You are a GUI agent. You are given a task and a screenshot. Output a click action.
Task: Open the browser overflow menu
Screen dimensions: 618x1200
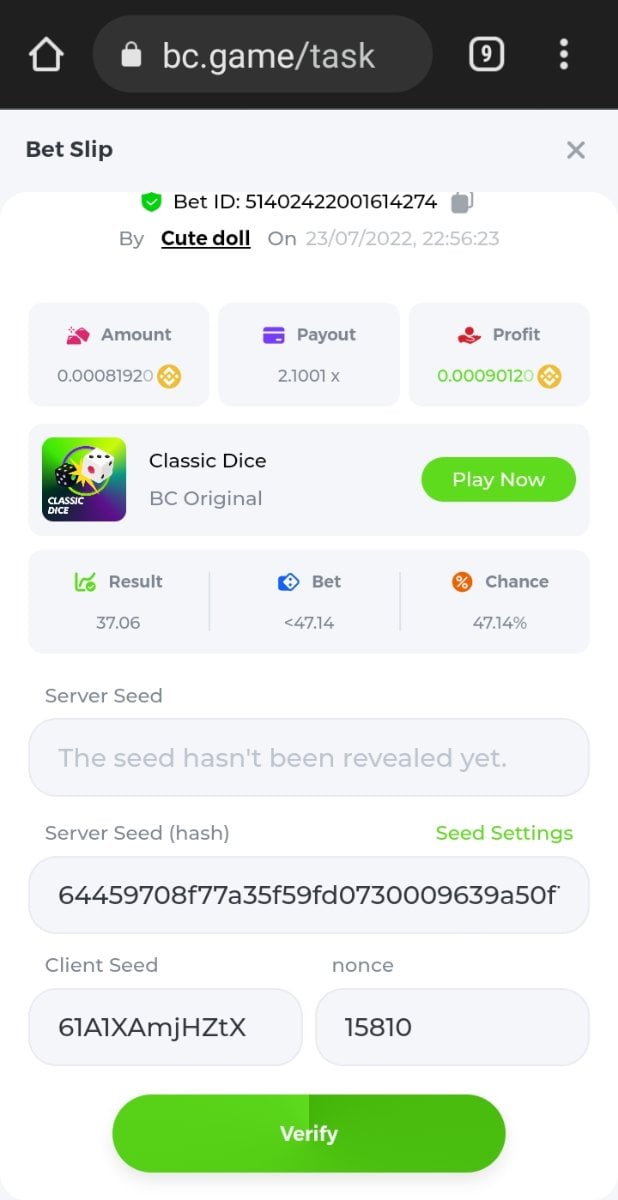[x=564, y=54]
